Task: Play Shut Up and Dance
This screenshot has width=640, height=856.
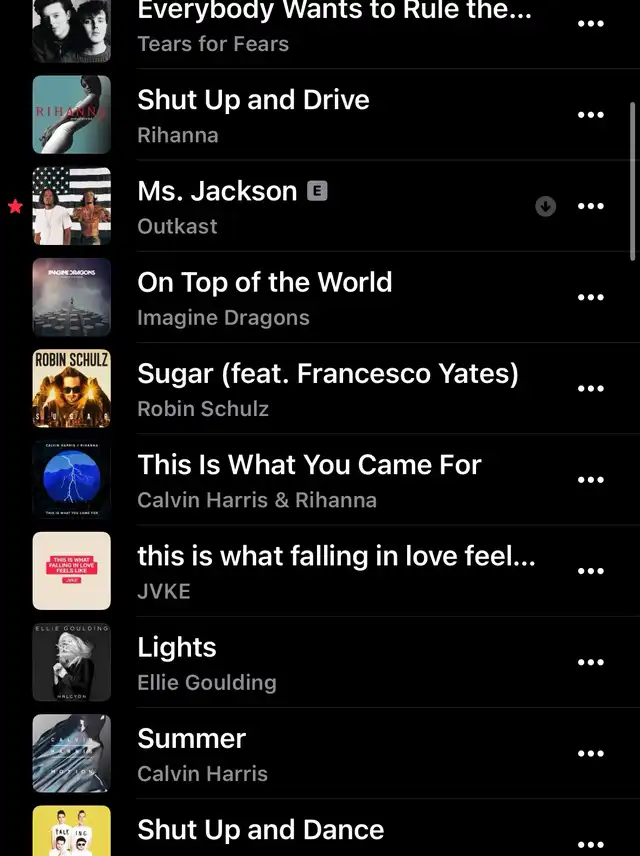Action: tap(260, 832)
